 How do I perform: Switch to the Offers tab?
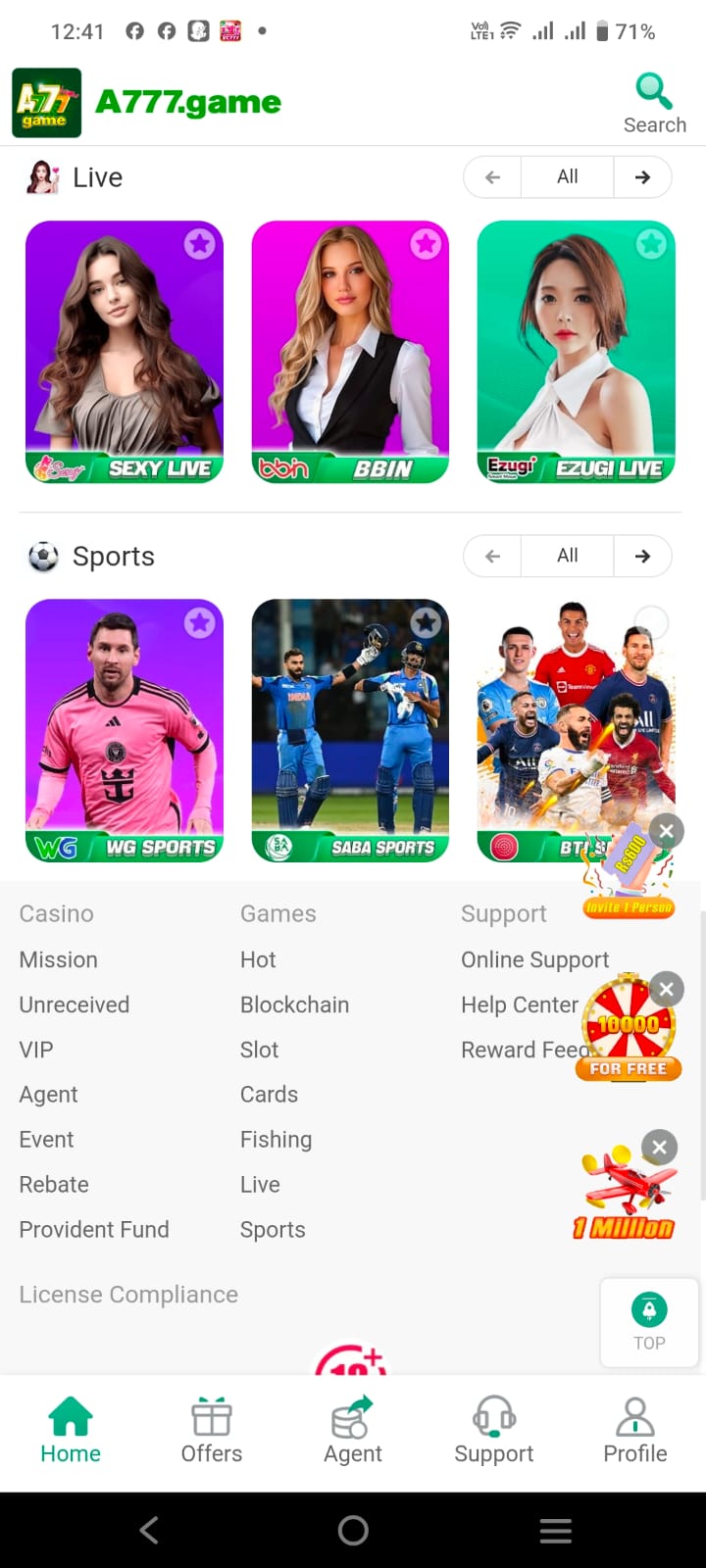tap(212, 1431)
